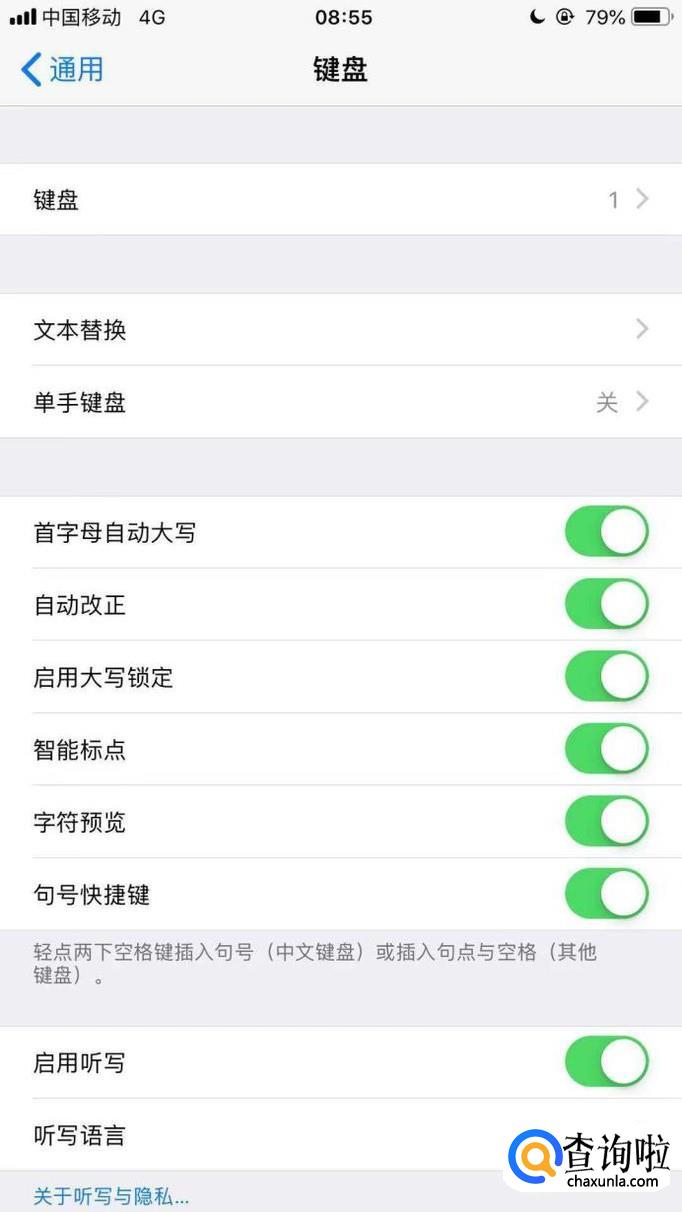Viewport: 682px width, 1212px height.
Task: Open 单手键盘 options
Action: tap(340, 403)
